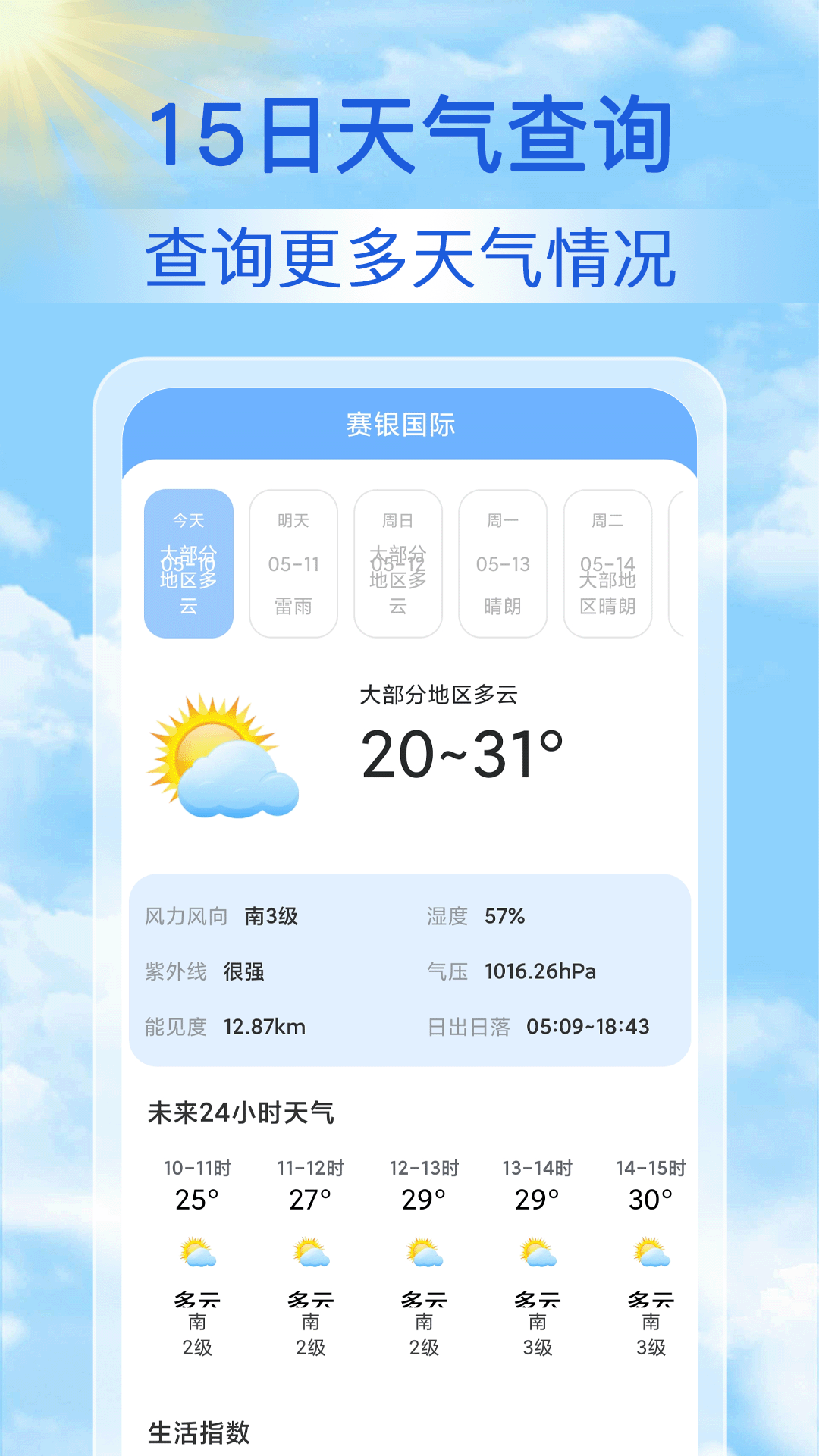Switch to the 周日 05-12 forecast
The width and height of the screenshot is (819, 1456).
(x=398, y=565)
